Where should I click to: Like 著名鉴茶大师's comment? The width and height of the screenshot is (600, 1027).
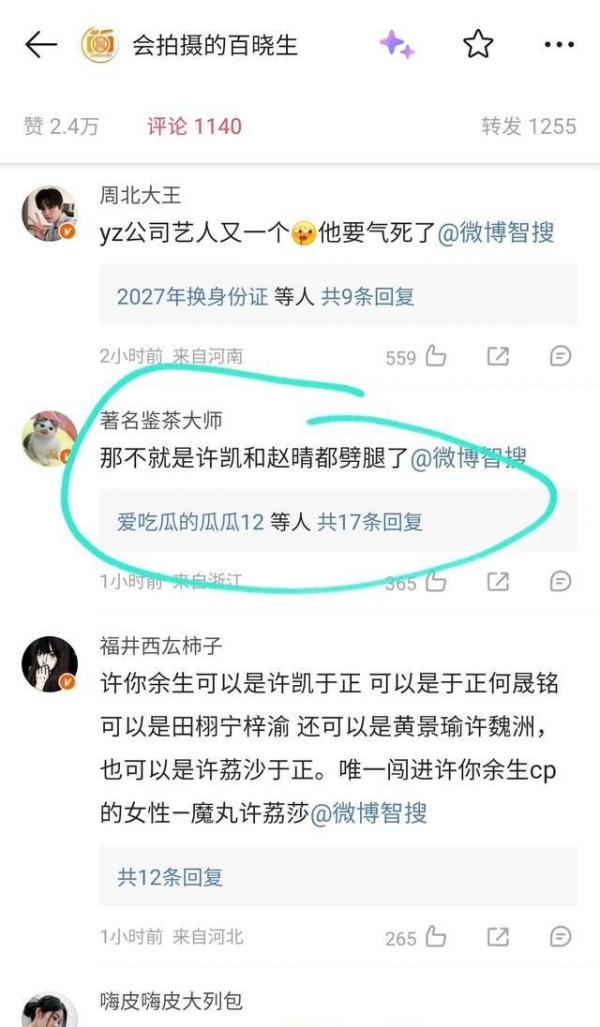point(435,581)
